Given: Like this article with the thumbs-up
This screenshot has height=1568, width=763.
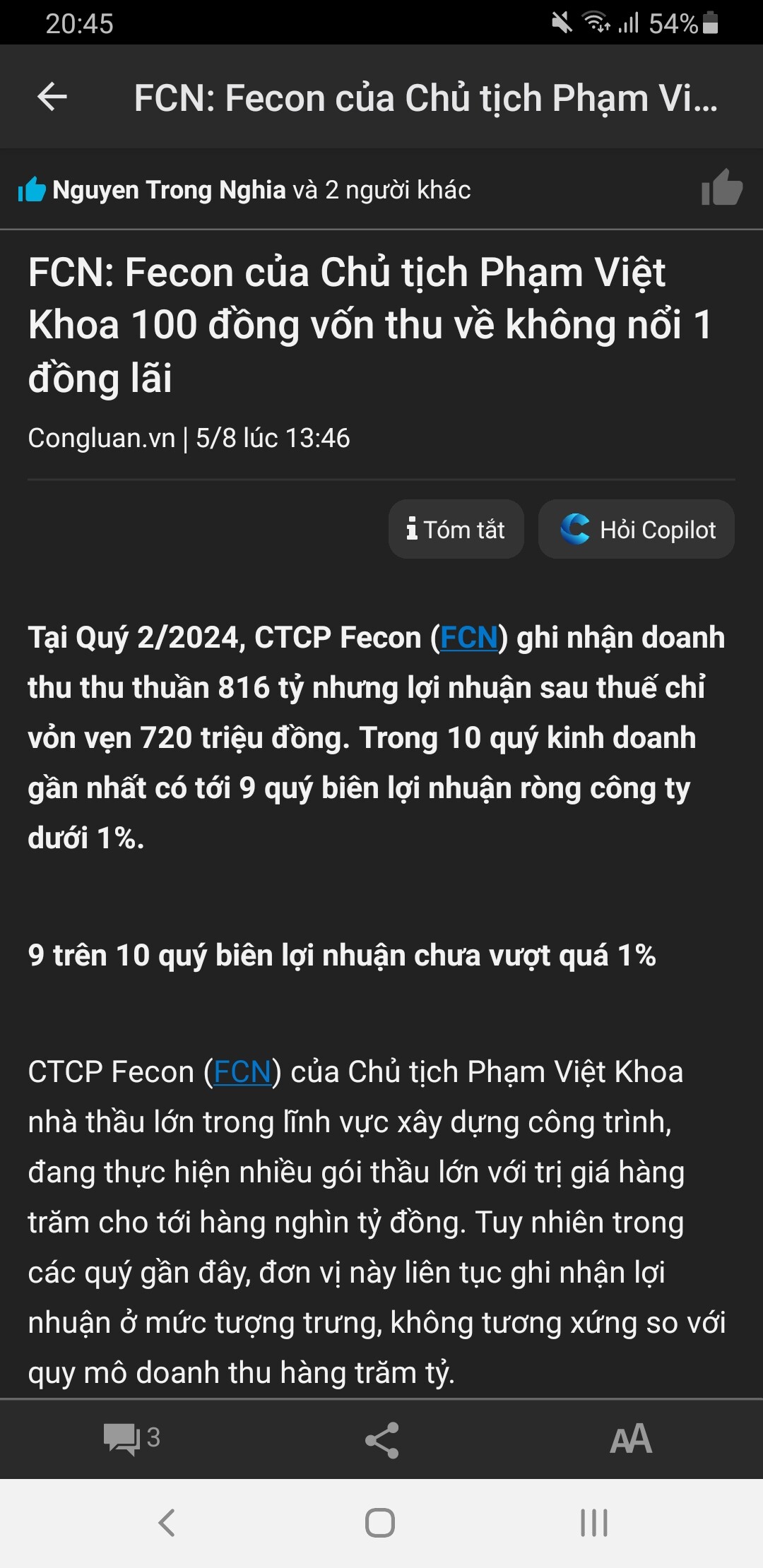Looking at the screenshot, I should [721, 189].
